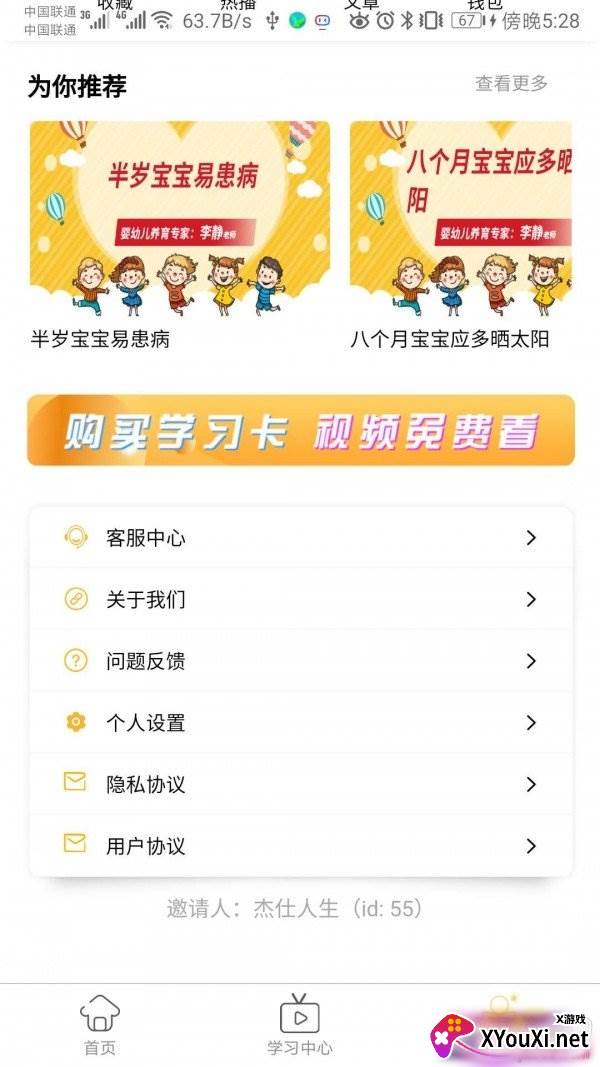600x1067 pixels.
Task: View the 用户协议 user agreement
Action: tap(301, 846)
